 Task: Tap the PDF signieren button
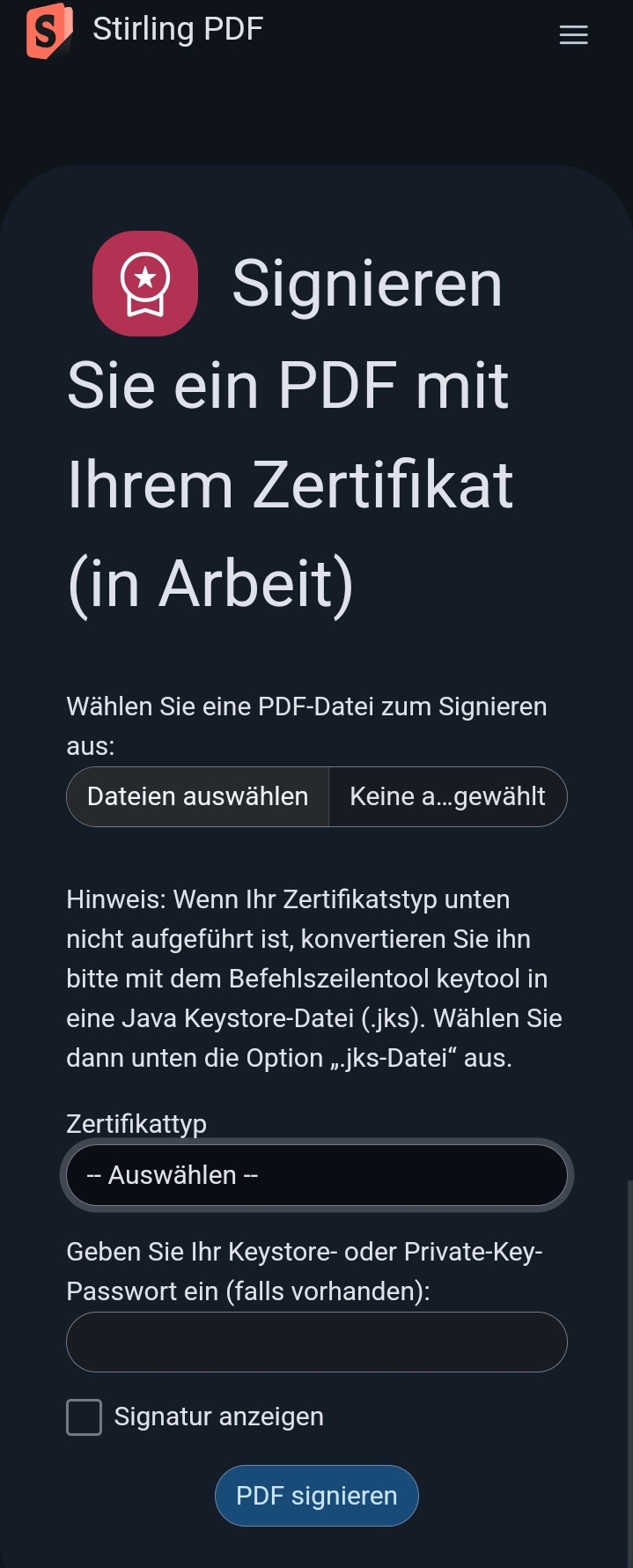click(317, 1496)
